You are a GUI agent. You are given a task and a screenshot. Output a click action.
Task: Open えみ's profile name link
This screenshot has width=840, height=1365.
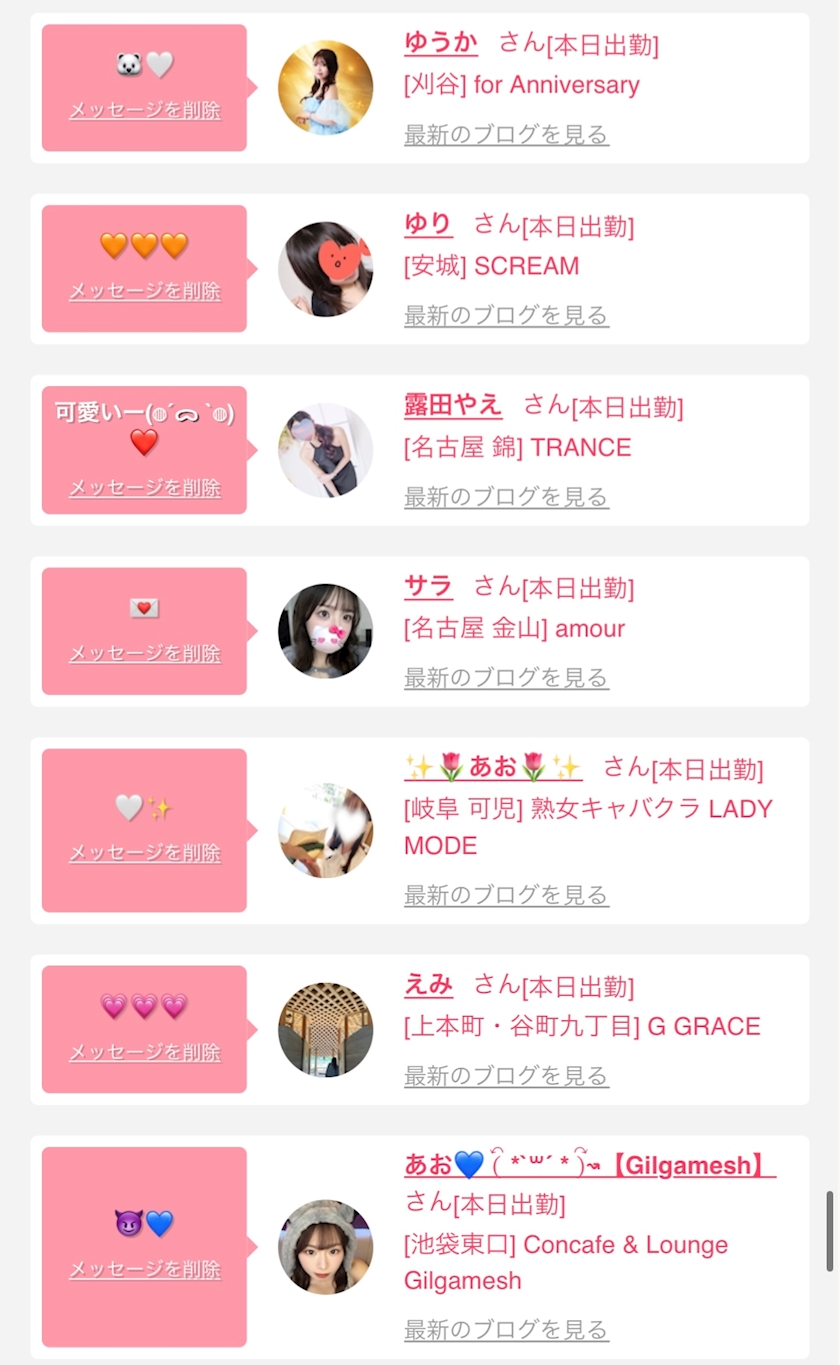[x=428, y=984]
